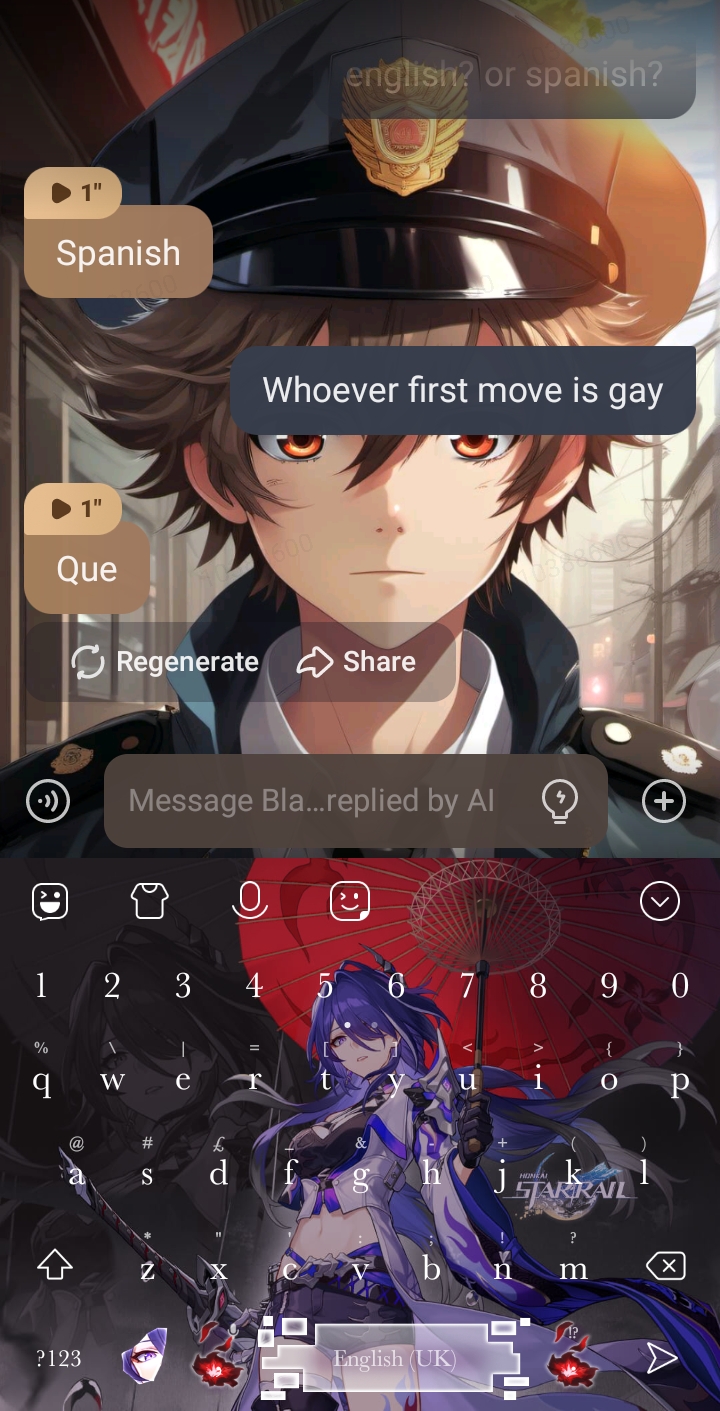Tap the shift key
Screen dimensions: 720x1411
click(55, 1267)
